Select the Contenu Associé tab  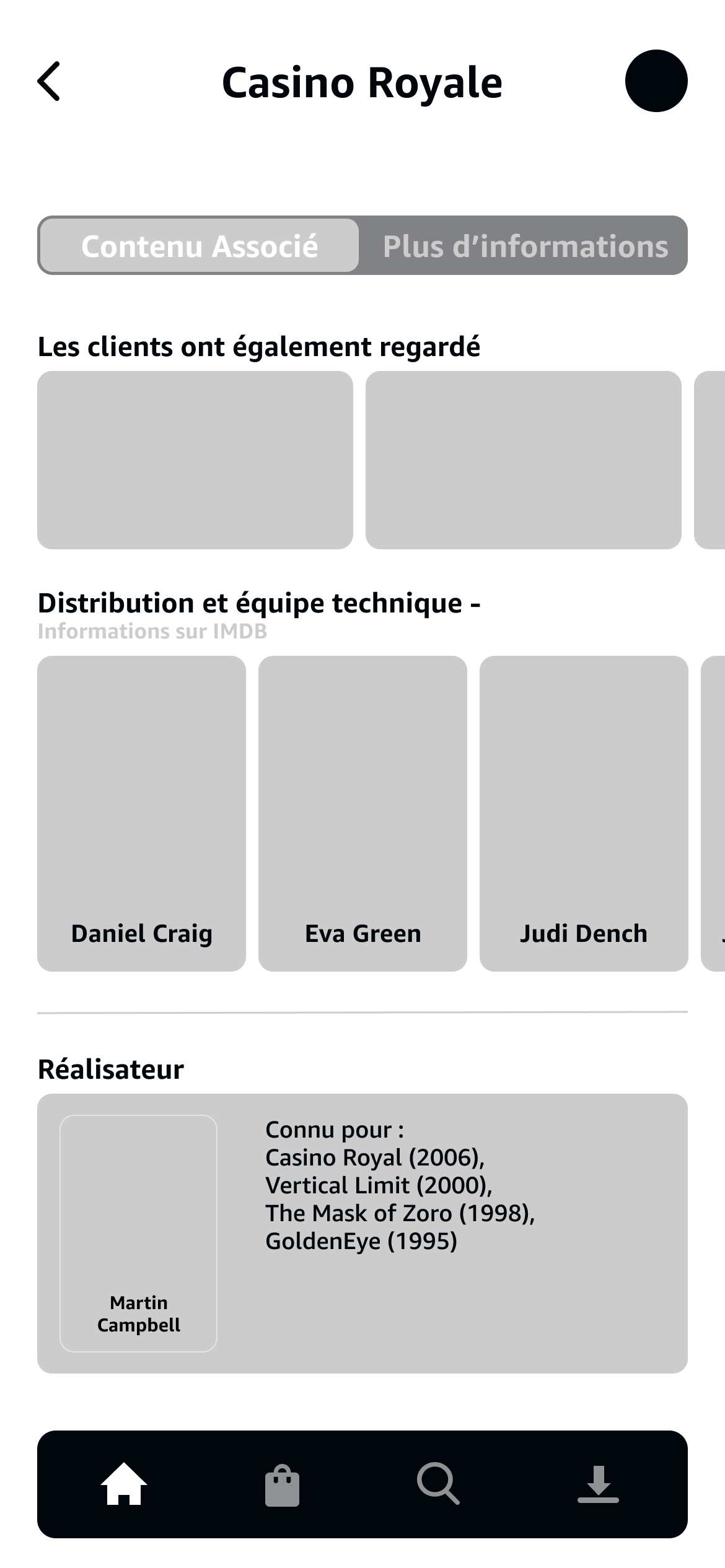point(199,245)
